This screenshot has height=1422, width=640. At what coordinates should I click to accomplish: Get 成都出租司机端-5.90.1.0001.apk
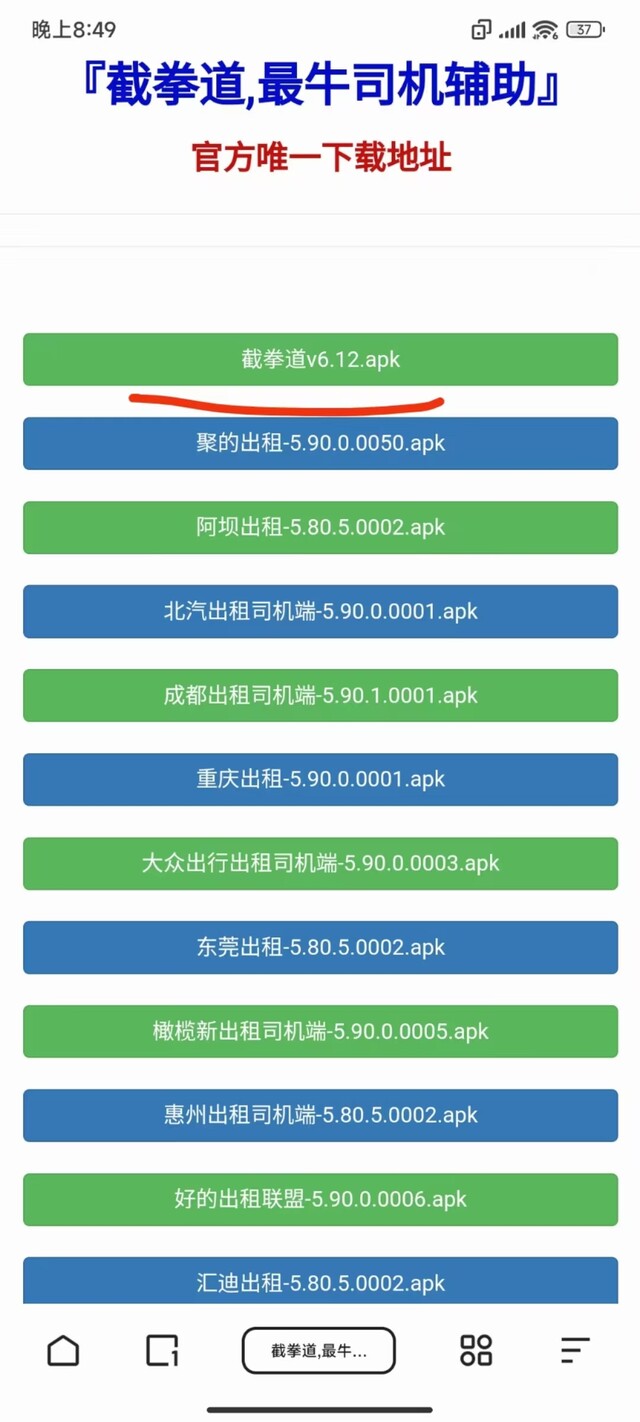click(320, 695)
